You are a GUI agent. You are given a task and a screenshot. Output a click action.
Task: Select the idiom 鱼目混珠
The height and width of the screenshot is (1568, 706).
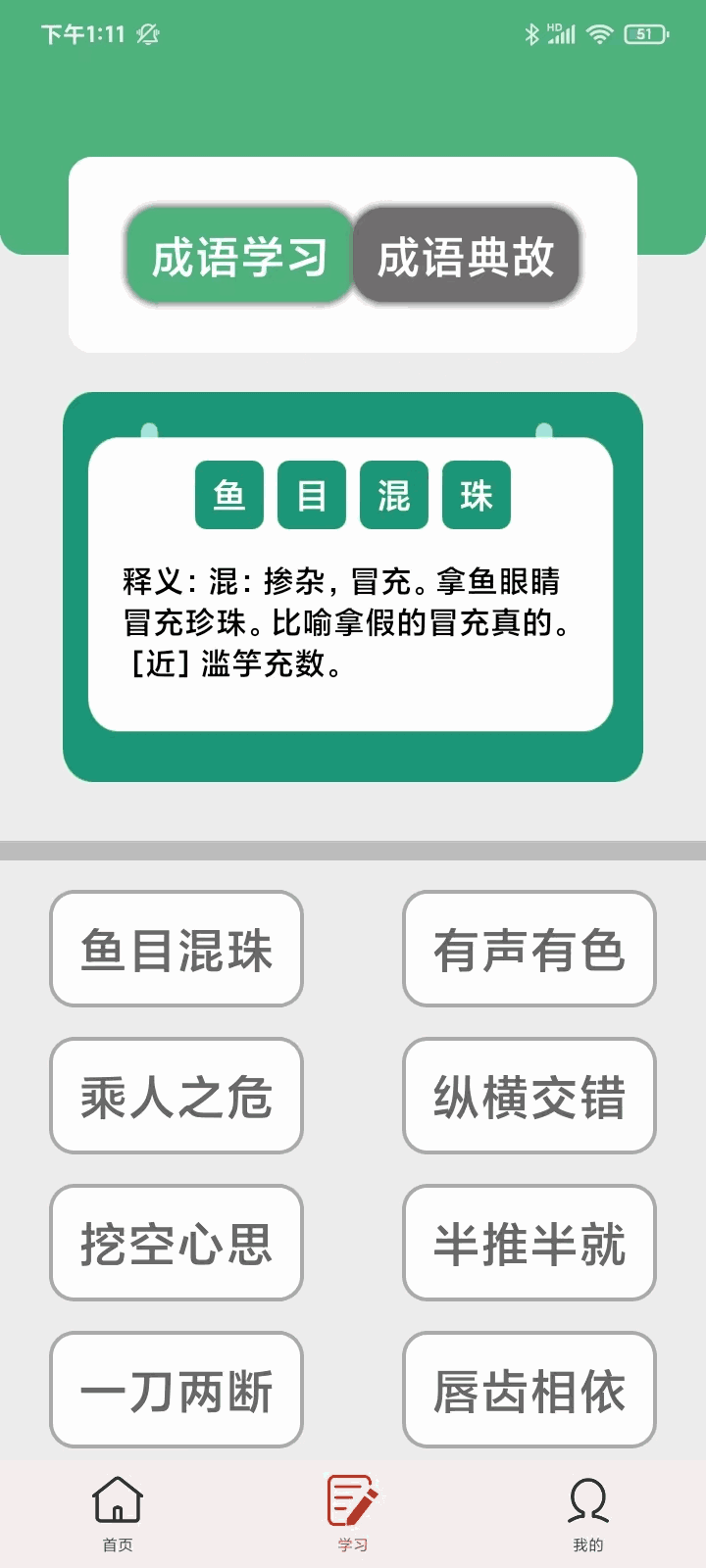click(x=176, y=949)
